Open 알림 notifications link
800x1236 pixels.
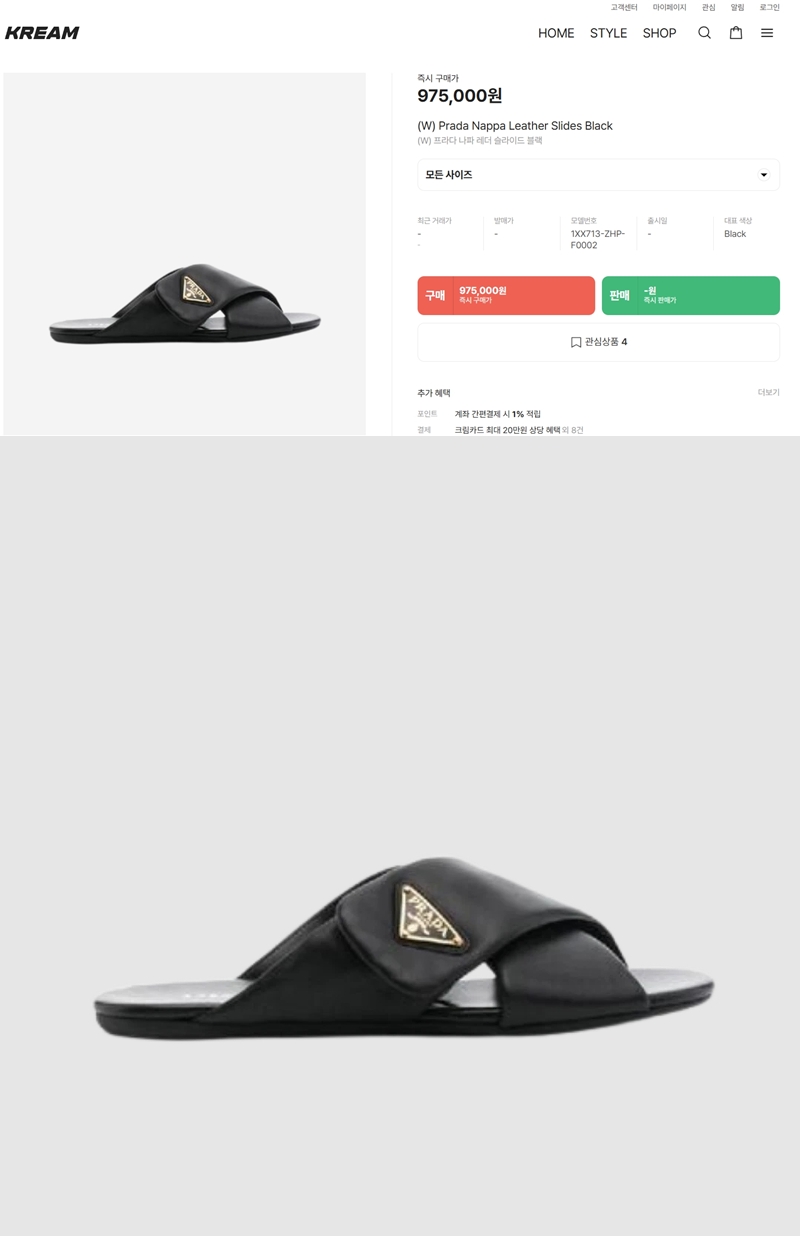[x=737, y=8]
